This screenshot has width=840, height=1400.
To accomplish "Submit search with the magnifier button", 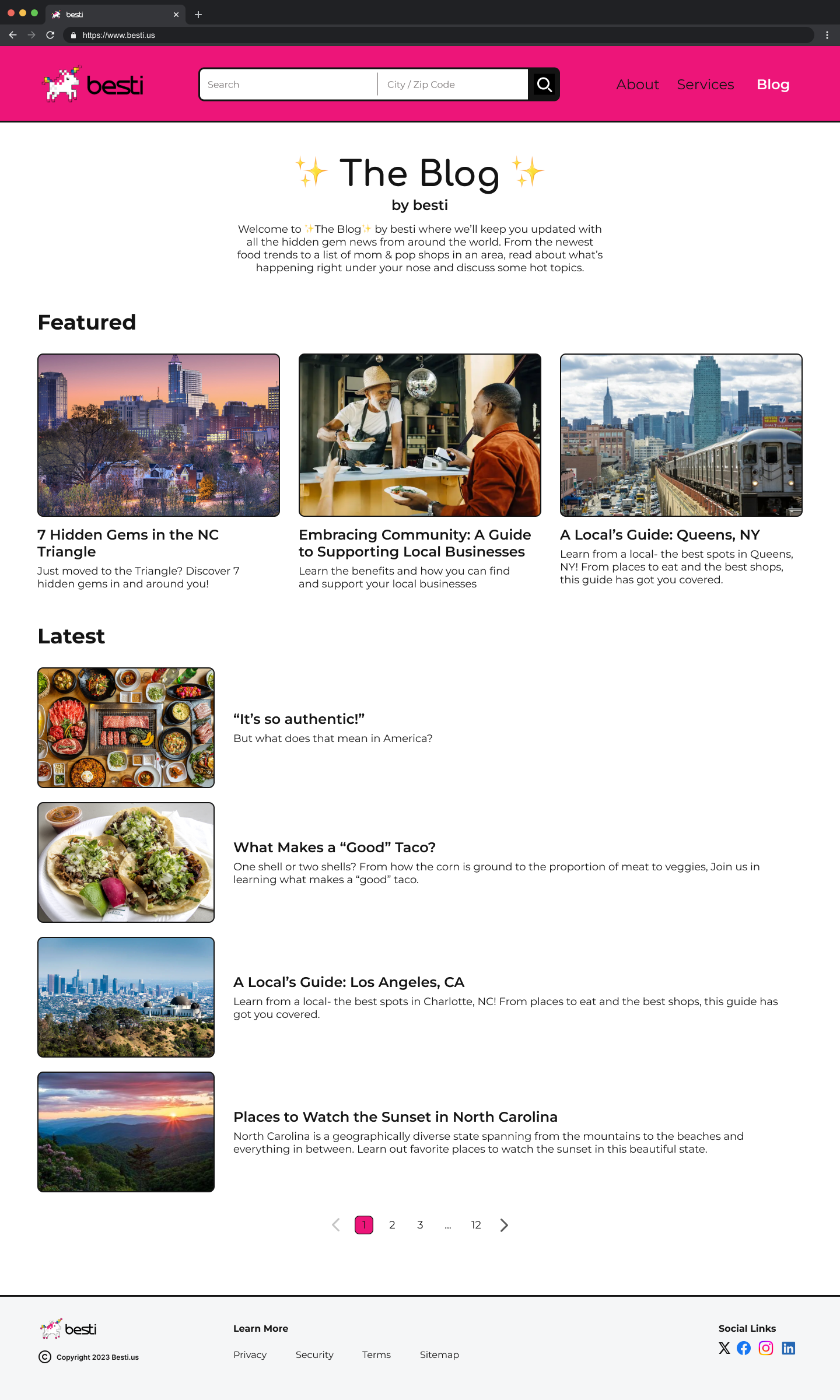I will tap(544, 85).
